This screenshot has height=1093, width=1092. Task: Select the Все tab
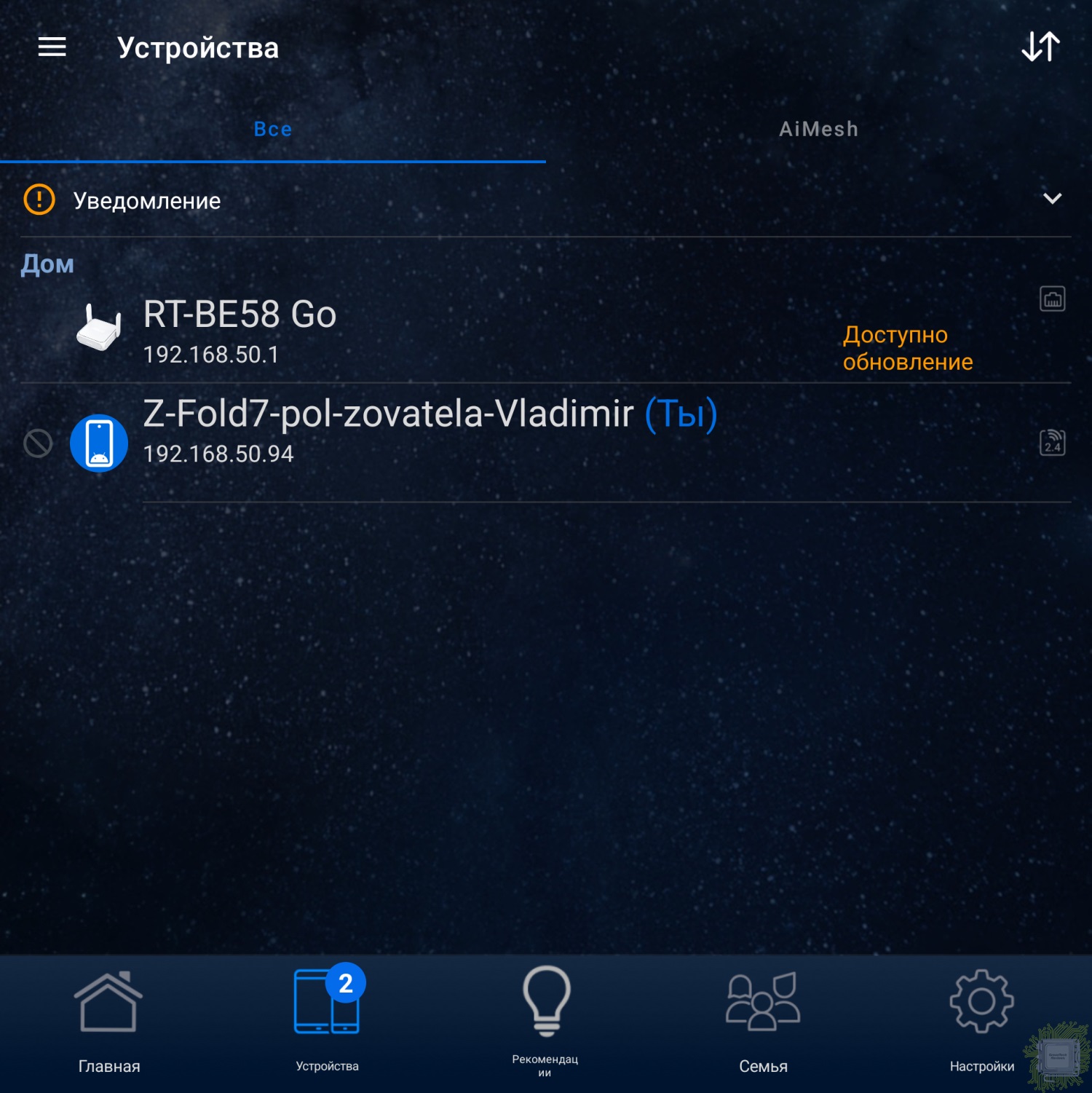(x=273, y=129)
